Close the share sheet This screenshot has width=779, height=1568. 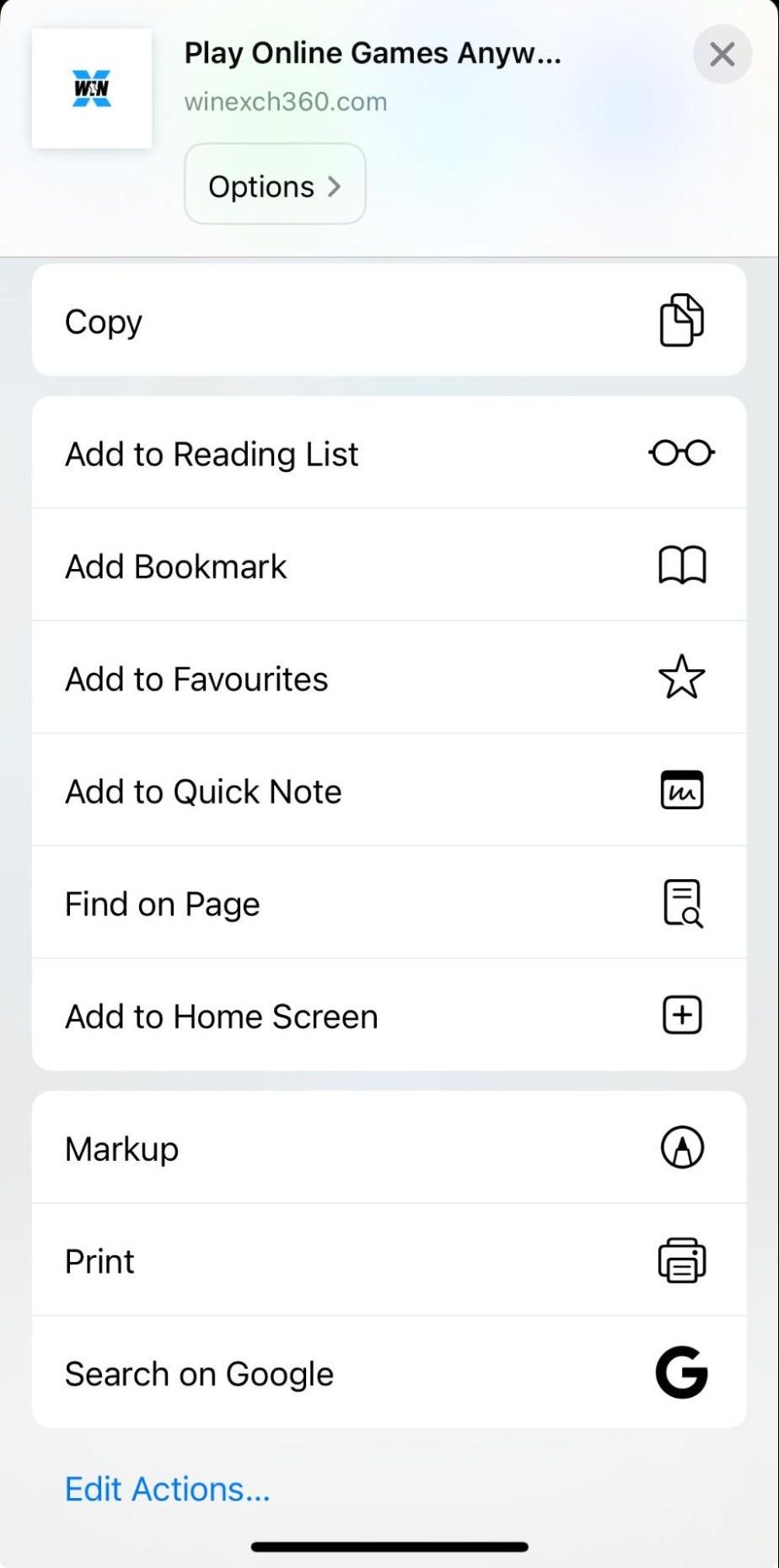[722, 55]
